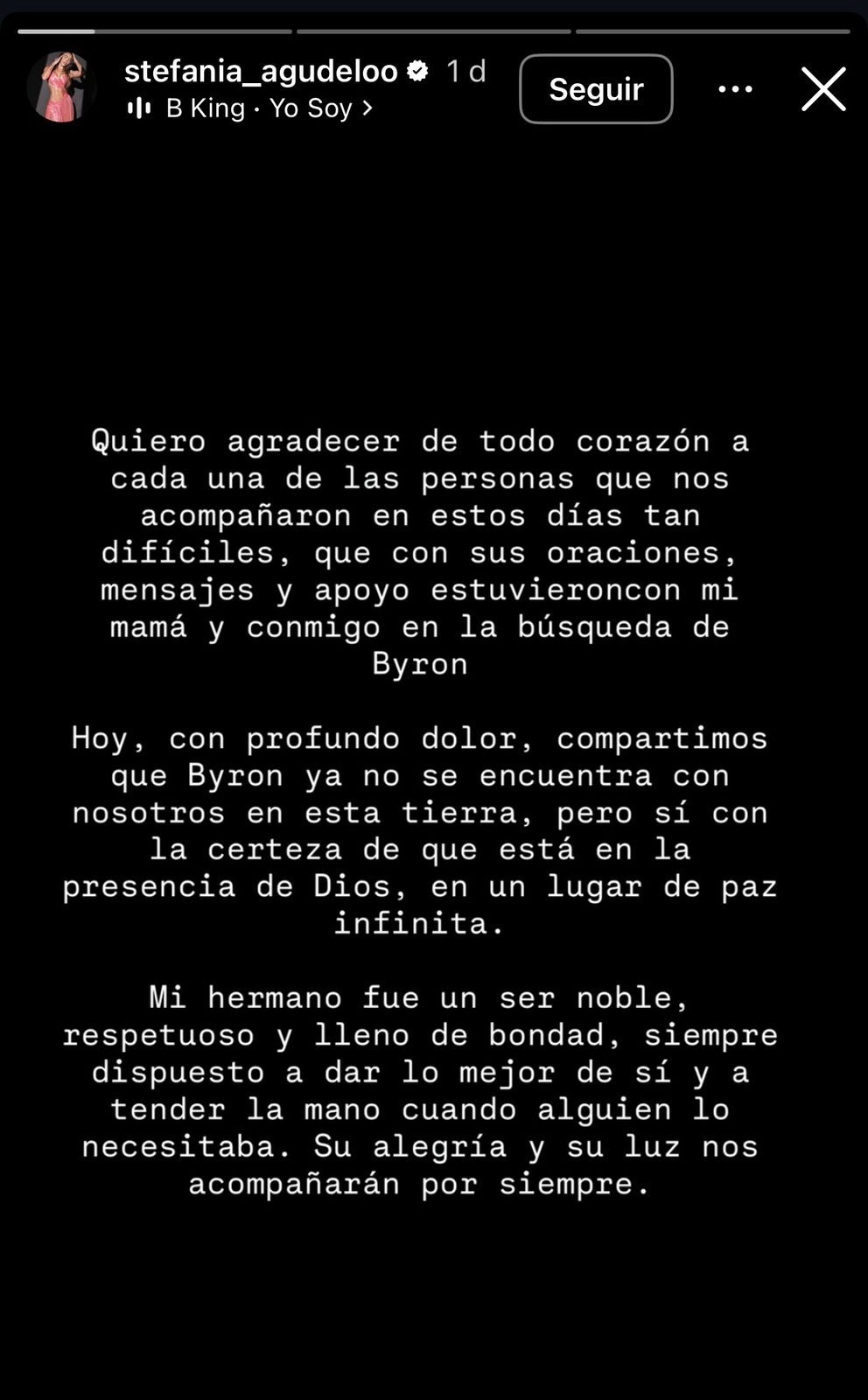This screenshot has height=1400, width=868.
Task: Open the three-dot options menu
Action: point(735,89)
